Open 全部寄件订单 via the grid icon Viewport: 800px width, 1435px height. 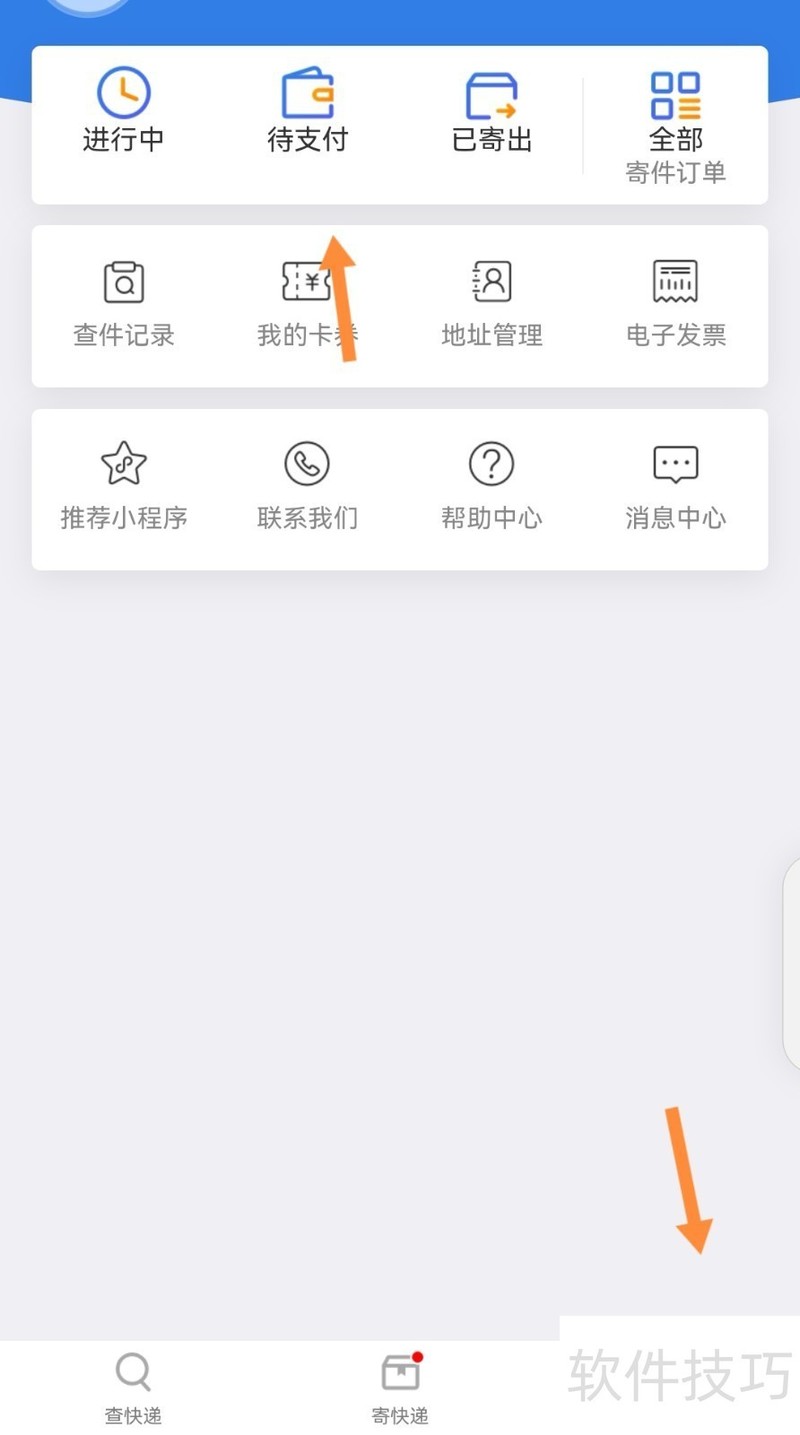675,95
